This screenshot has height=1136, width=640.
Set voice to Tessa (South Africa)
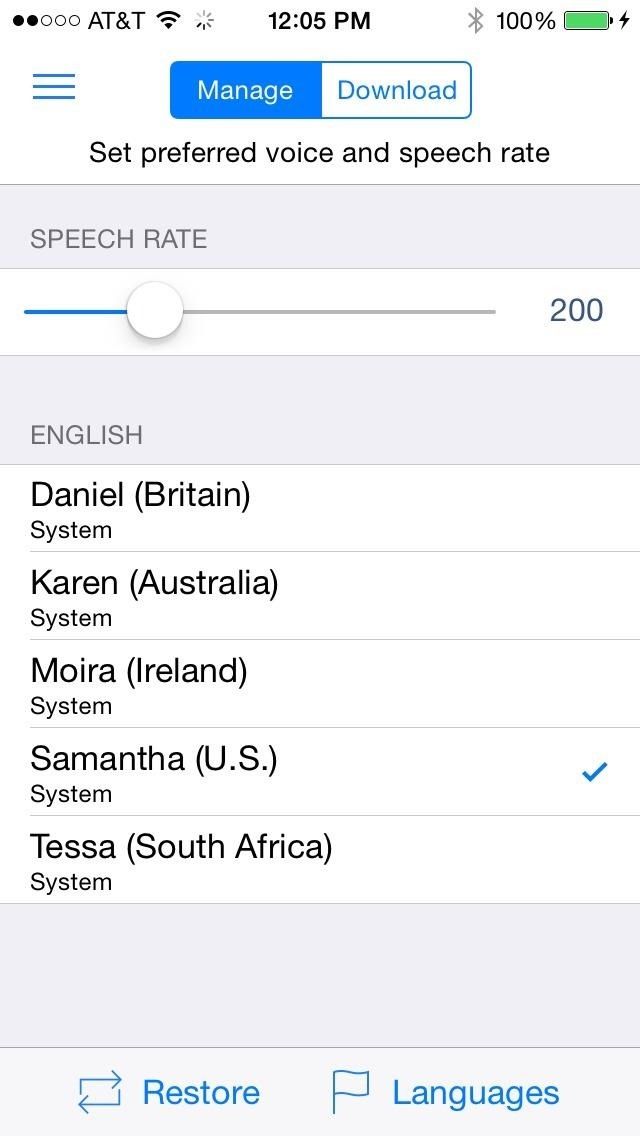click(x=320, y=860)
